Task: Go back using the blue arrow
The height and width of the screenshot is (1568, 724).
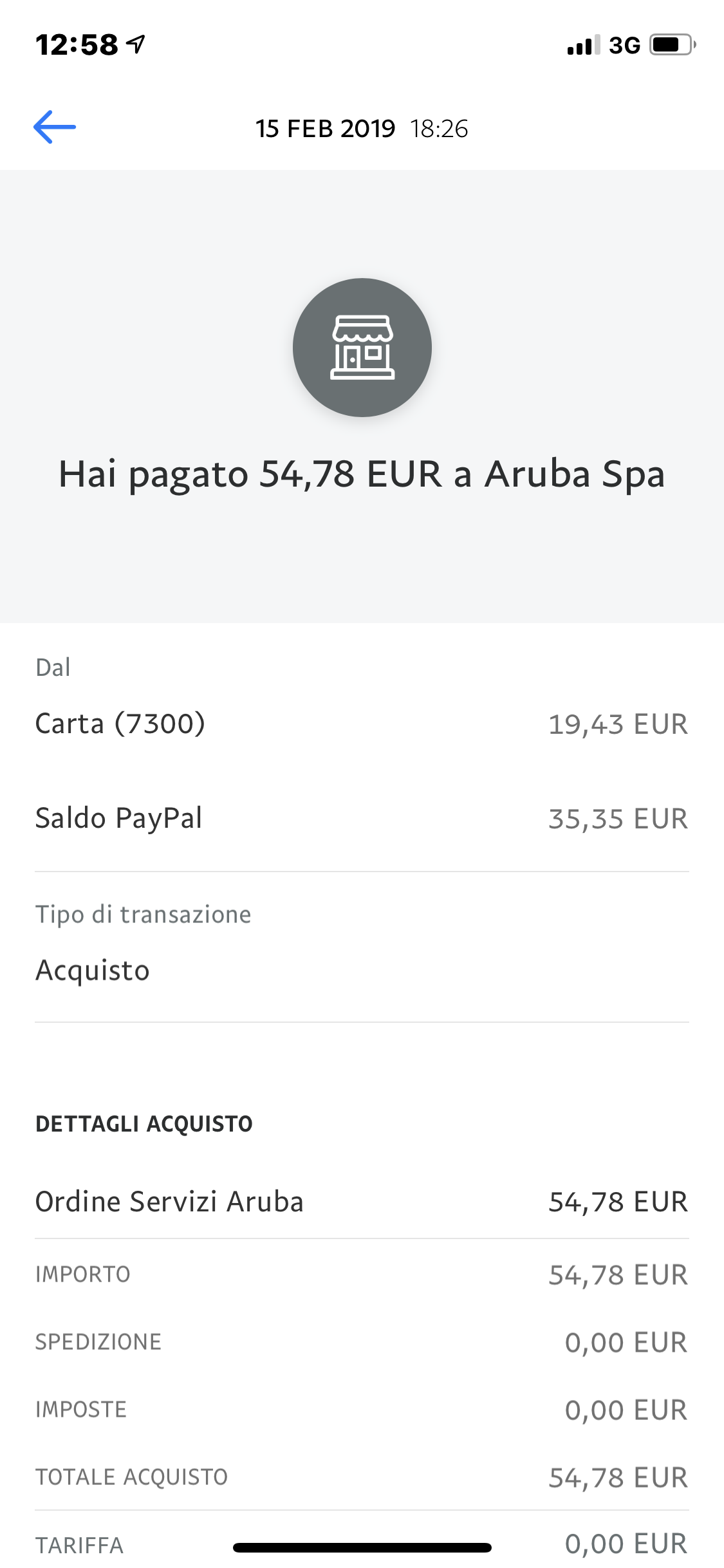Action: tap(55, 127)
